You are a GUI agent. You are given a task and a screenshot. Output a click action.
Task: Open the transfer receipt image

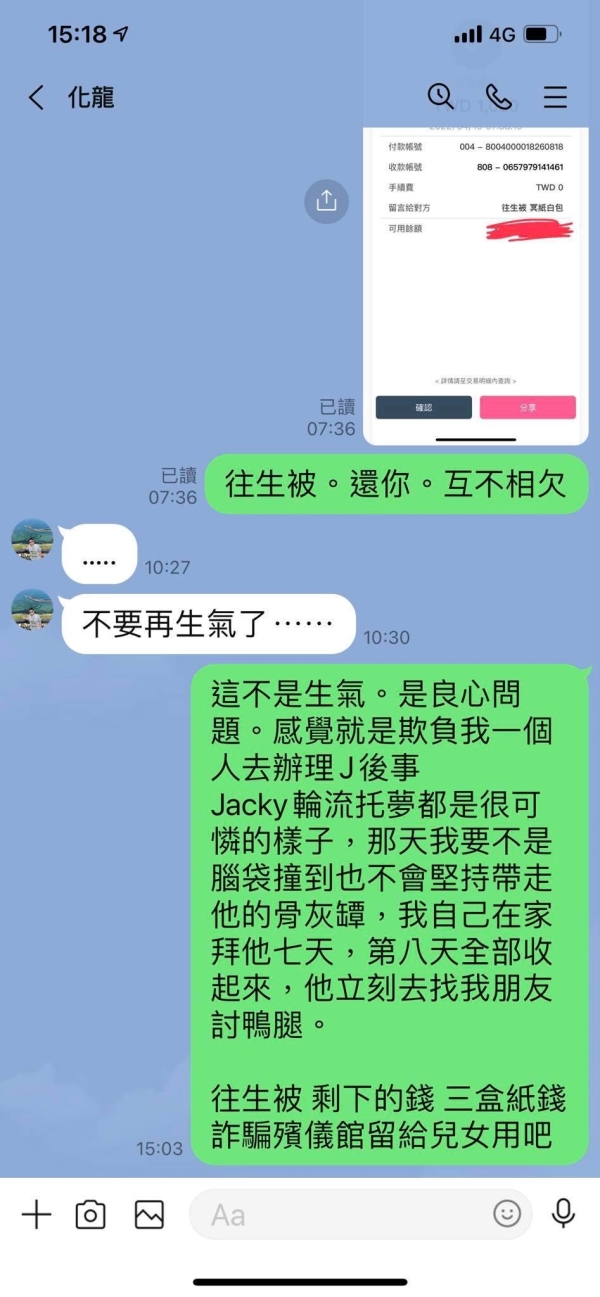pyautogui.click(x=475, y=280)
